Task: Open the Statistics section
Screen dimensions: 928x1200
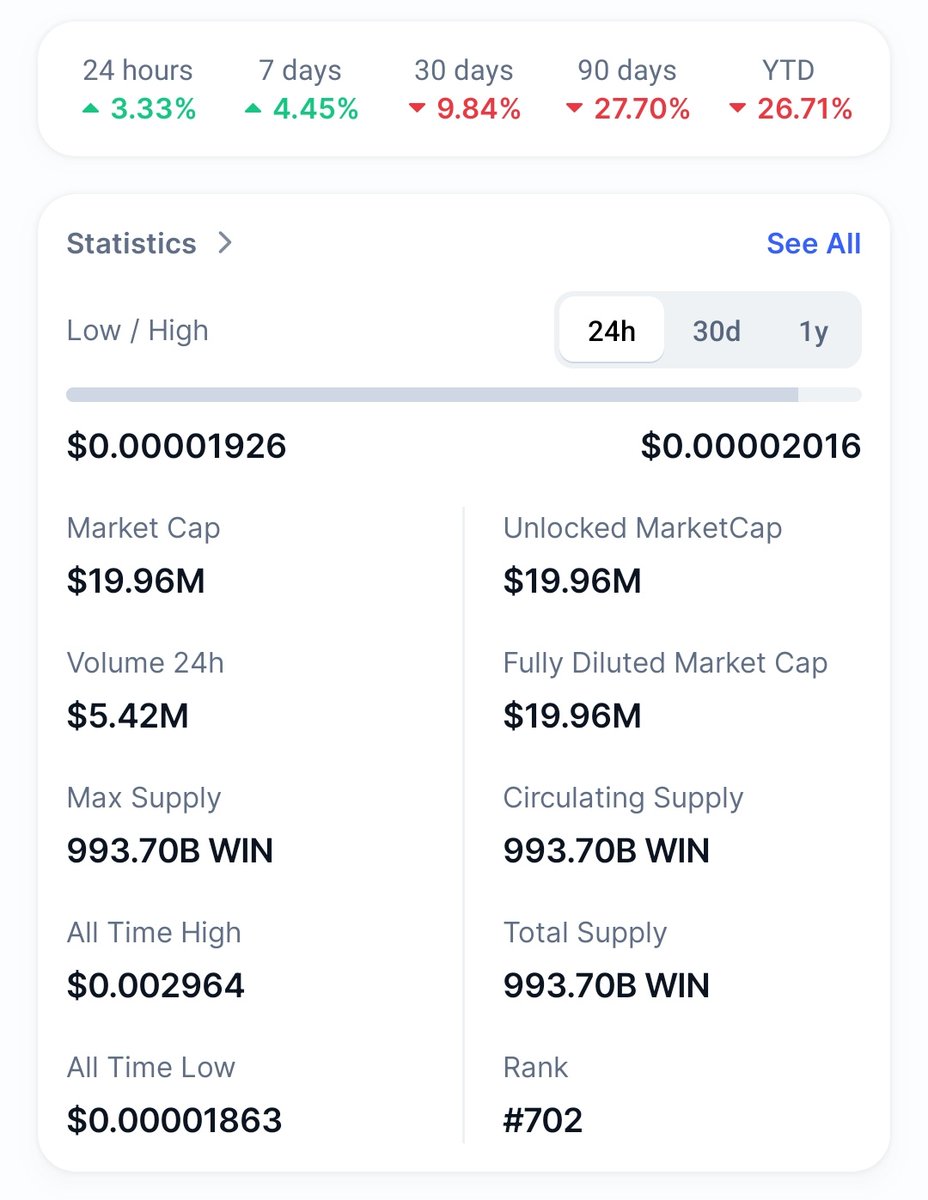Action: [x=149, y=244]
